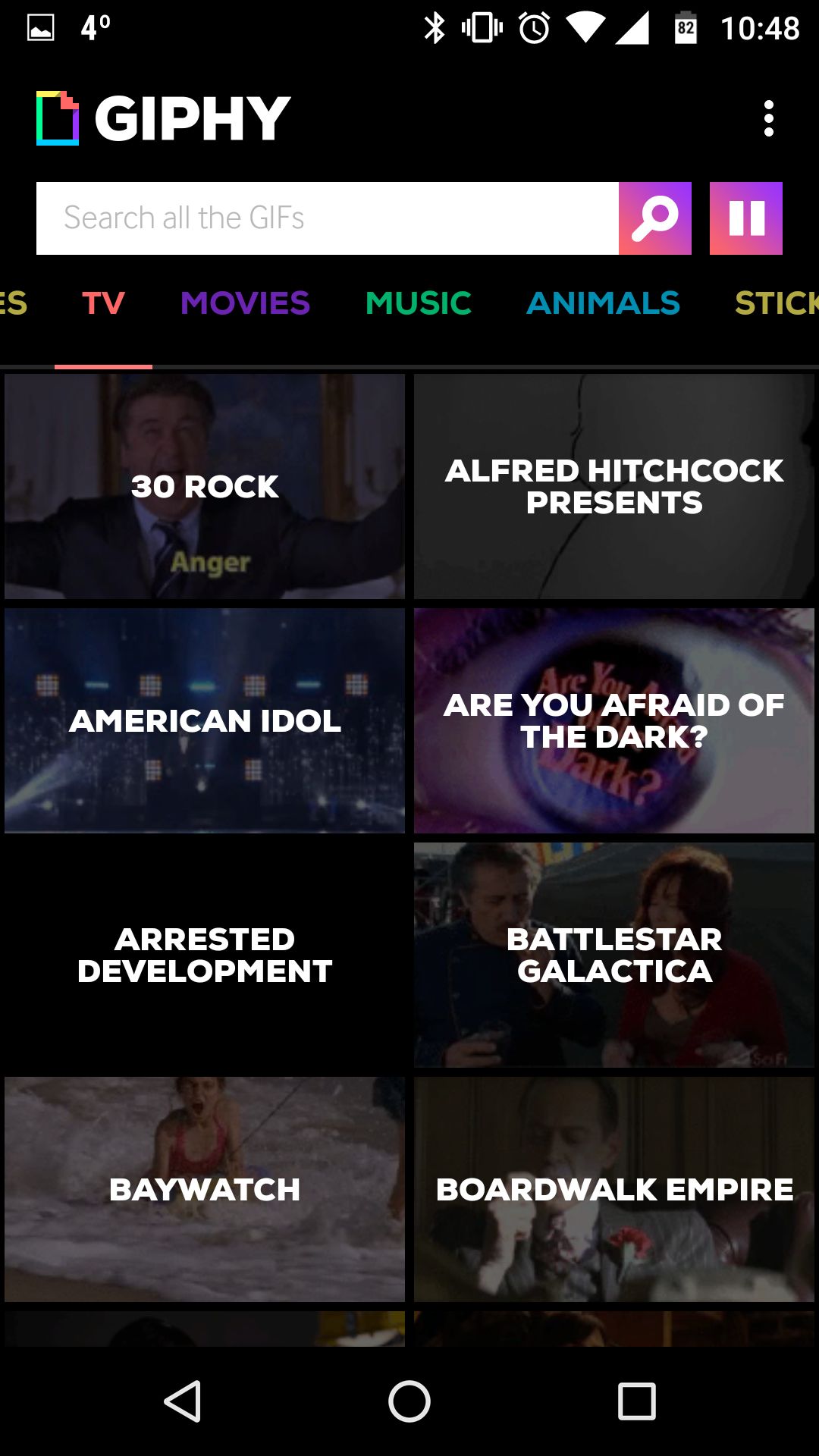This screenshot has width=819, height=1456.
Task: Switch to the Animals tab
Action: [604, 303]
